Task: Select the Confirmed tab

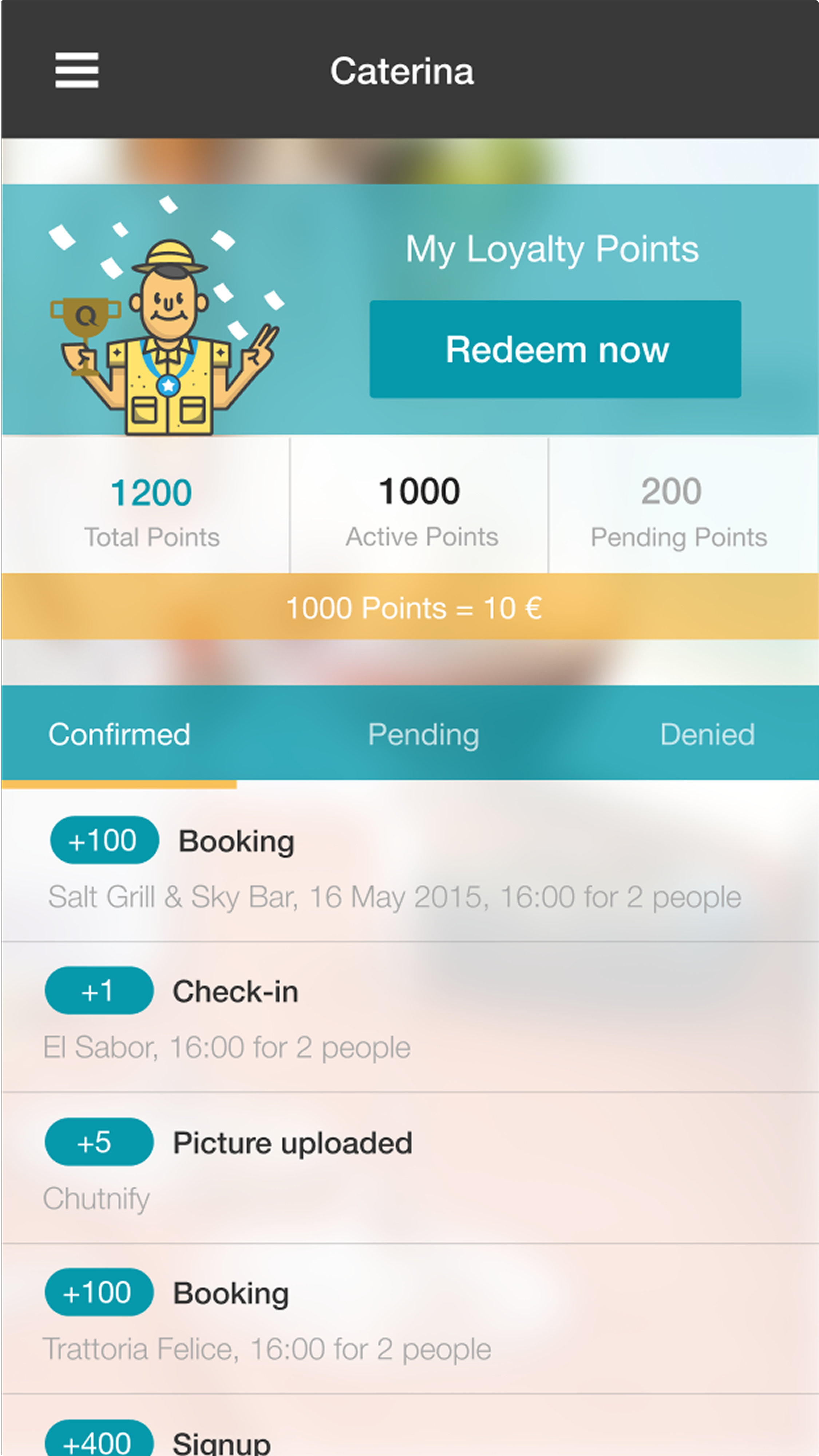Action: click(119, 734)
